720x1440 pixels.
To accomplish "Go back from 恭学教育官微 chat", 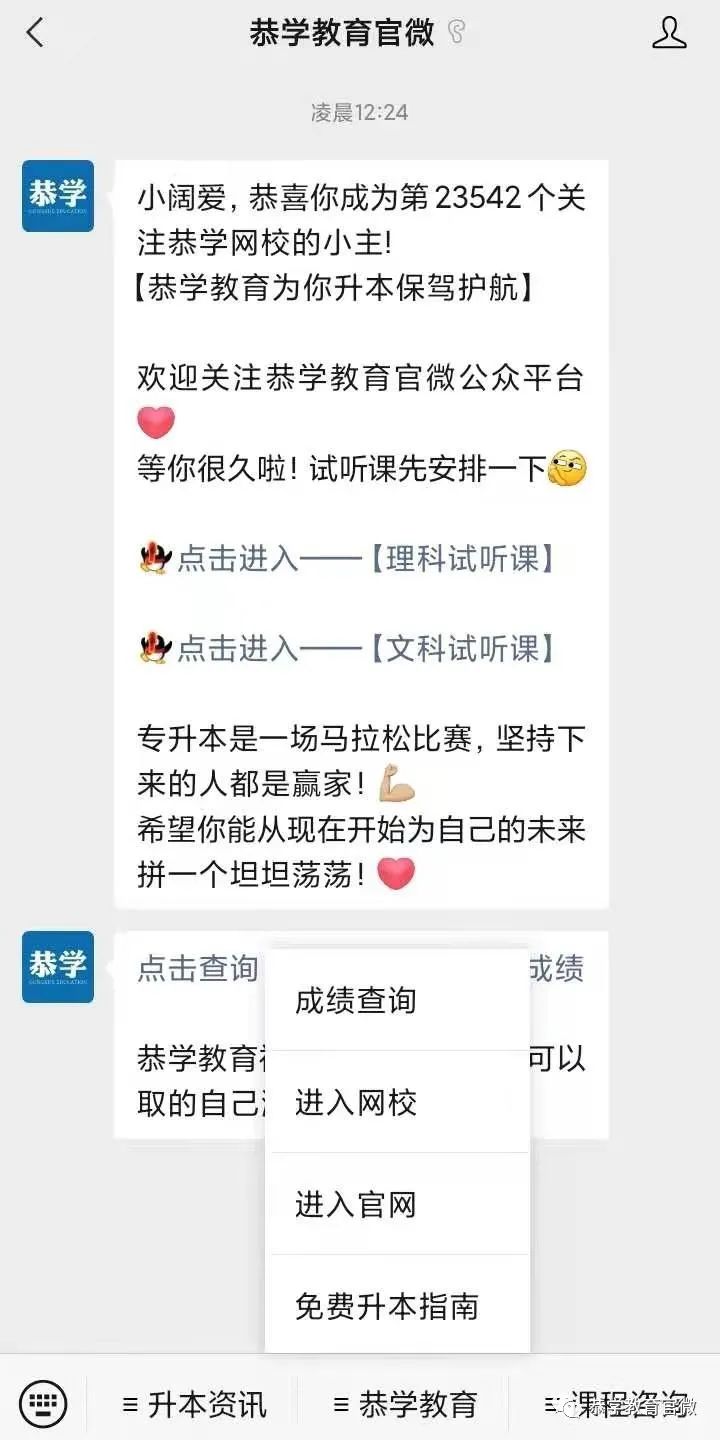I will 35,32.
